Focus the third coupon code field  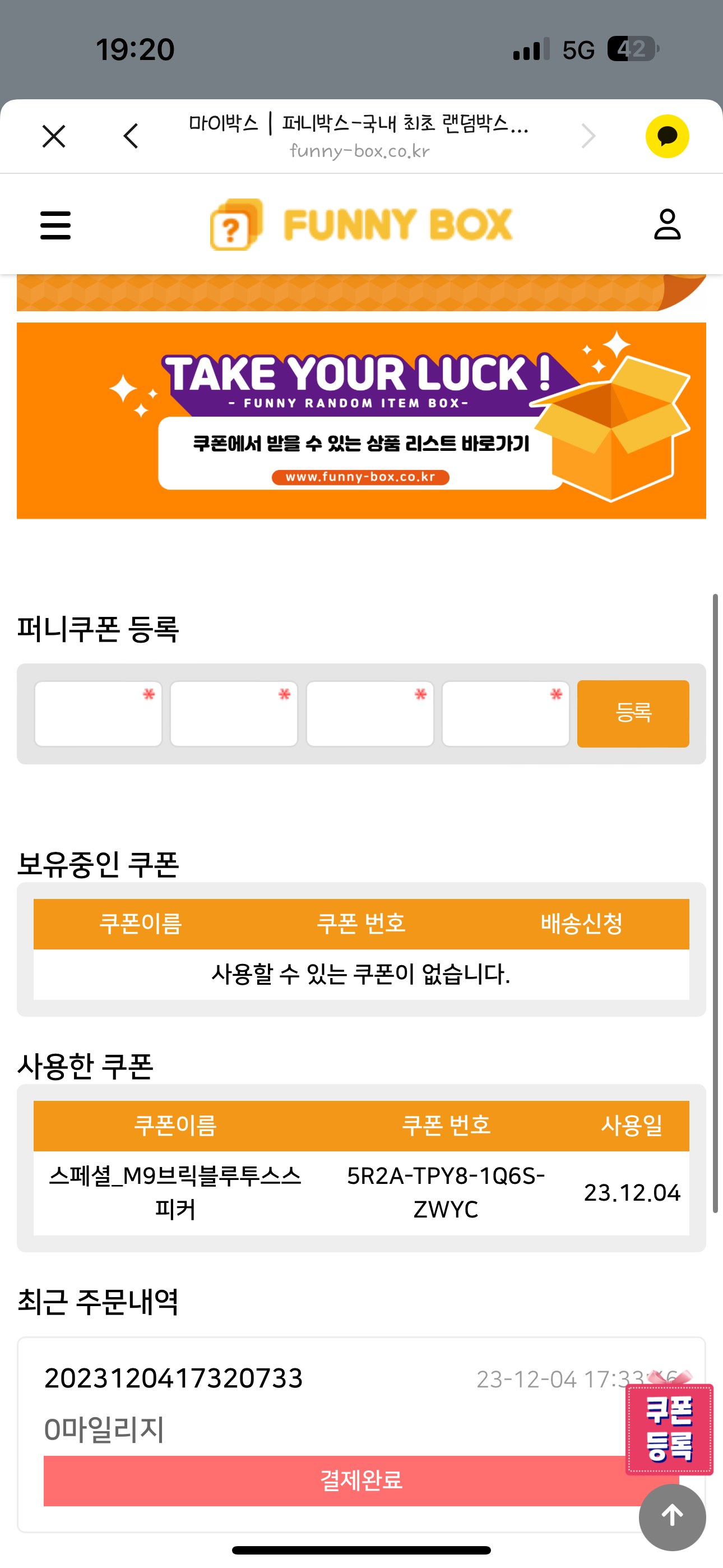tap(370, 713)
